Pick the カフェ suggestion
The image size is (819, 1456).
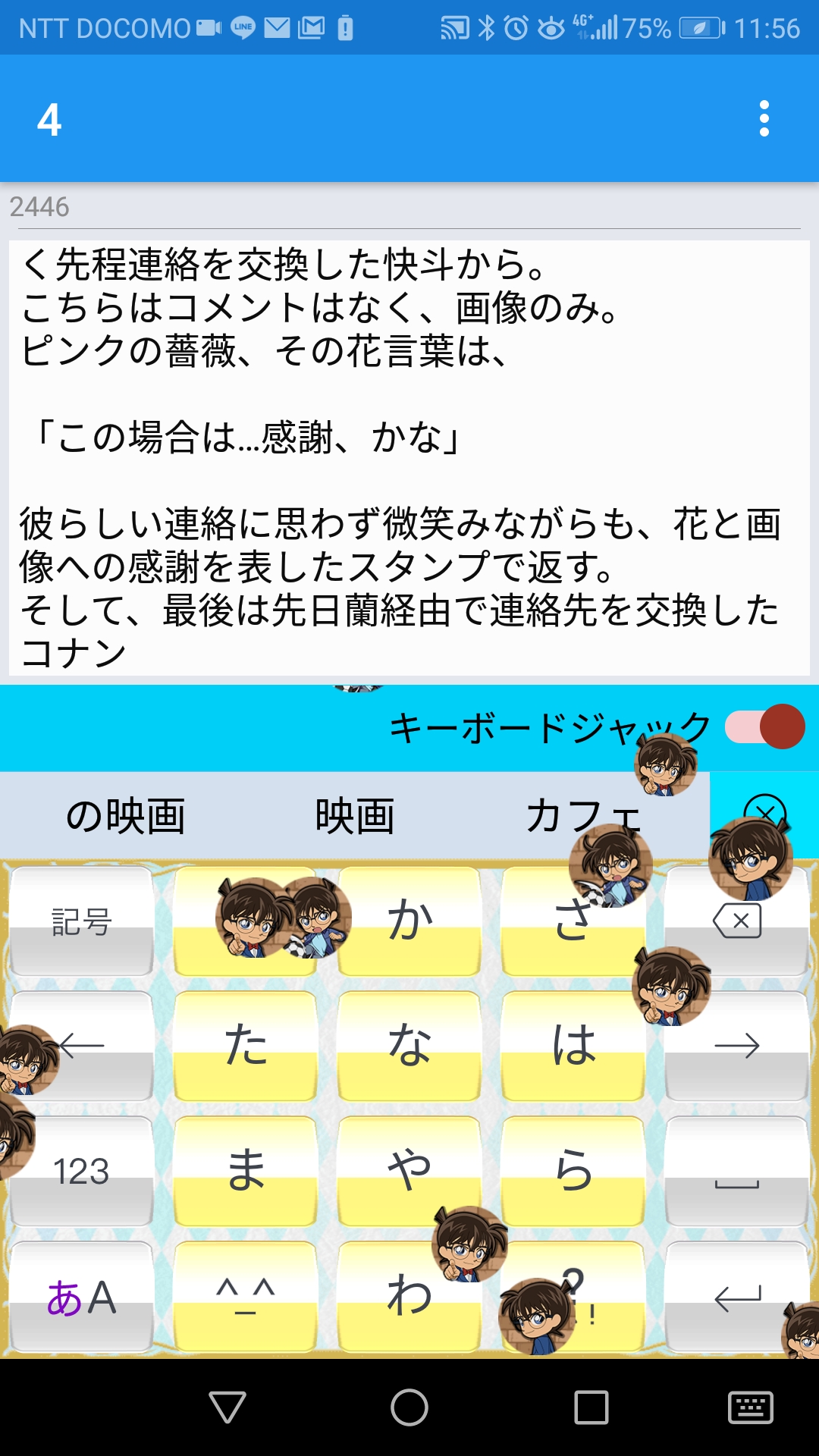tap(582, 816)
